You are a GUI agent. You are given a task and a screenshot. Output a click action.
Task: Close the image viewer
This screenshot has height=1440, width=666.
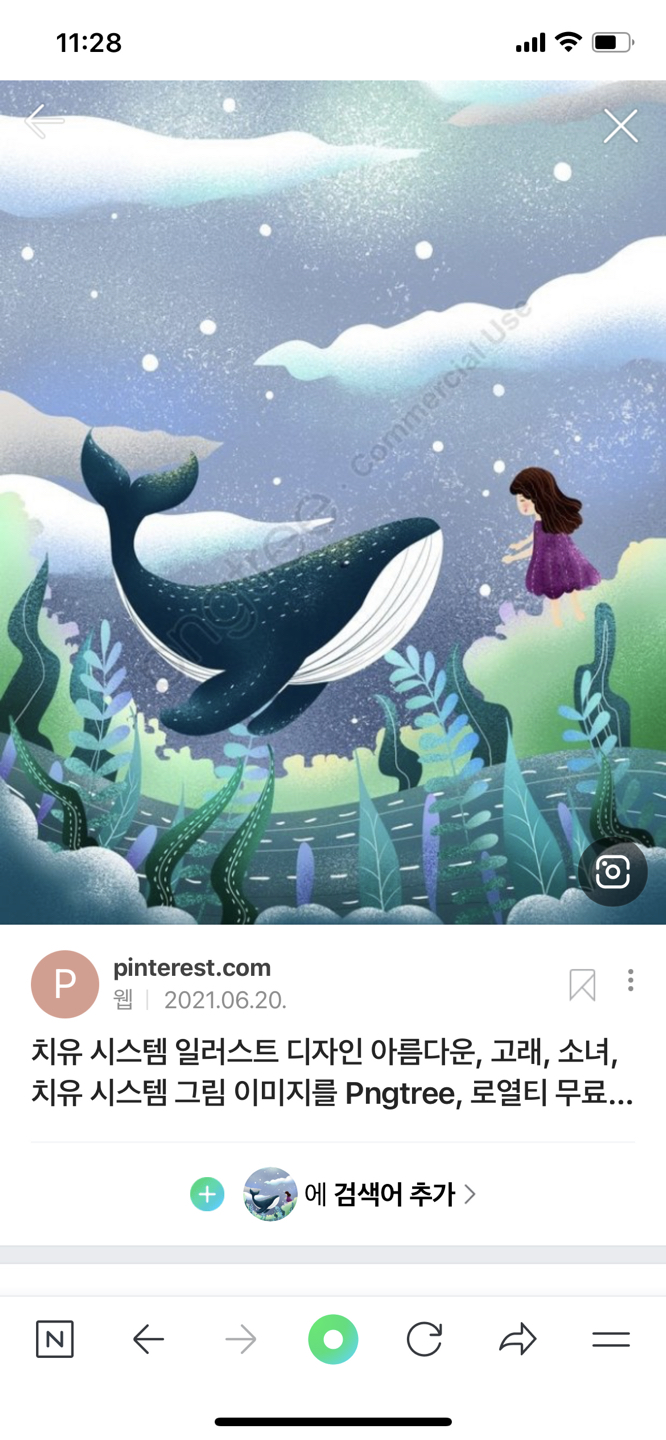coord(620,126)
